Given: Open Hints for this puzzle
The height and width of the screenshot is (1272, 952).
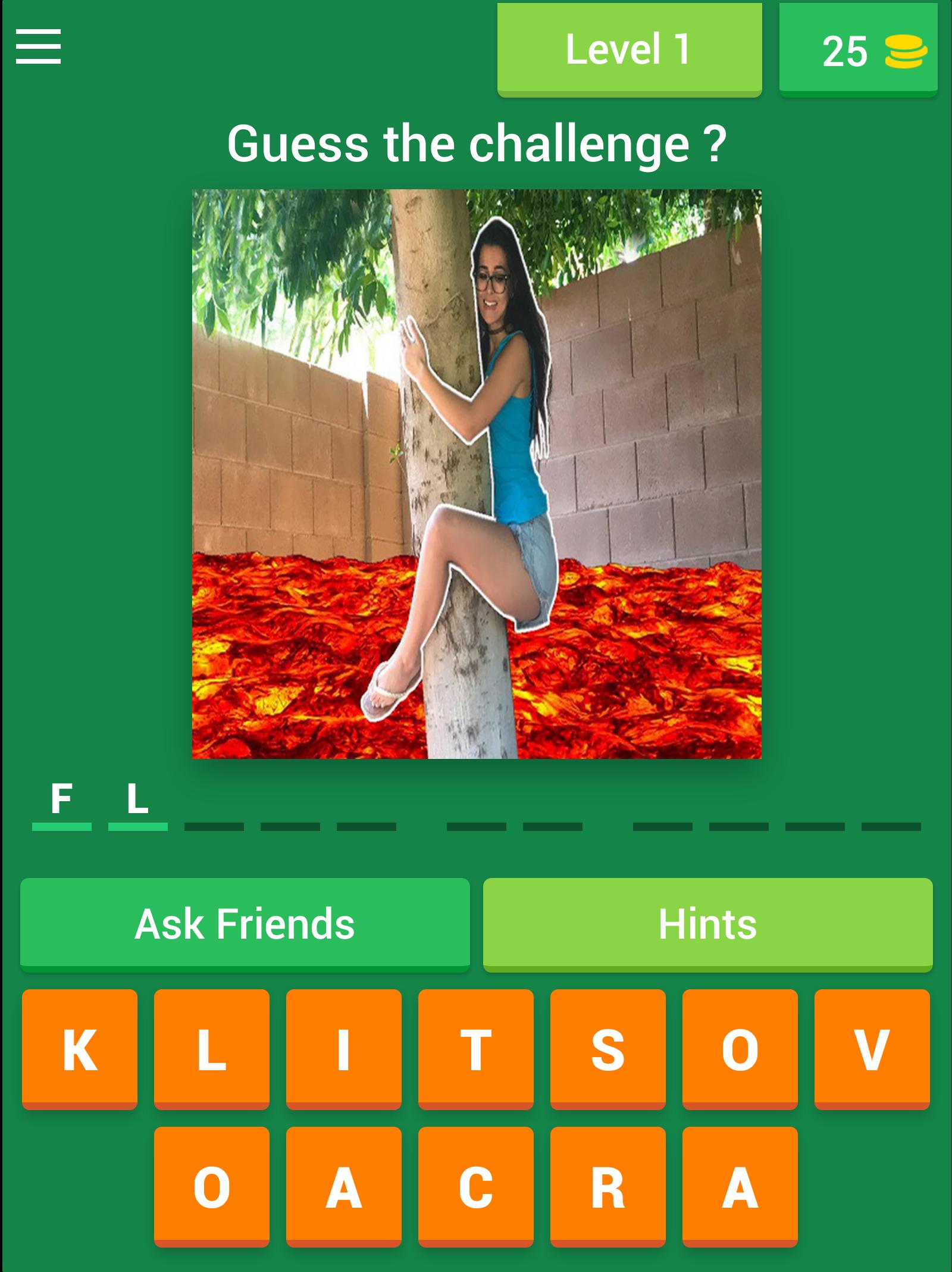Looking at the screenshot, I should click(707, 924).
